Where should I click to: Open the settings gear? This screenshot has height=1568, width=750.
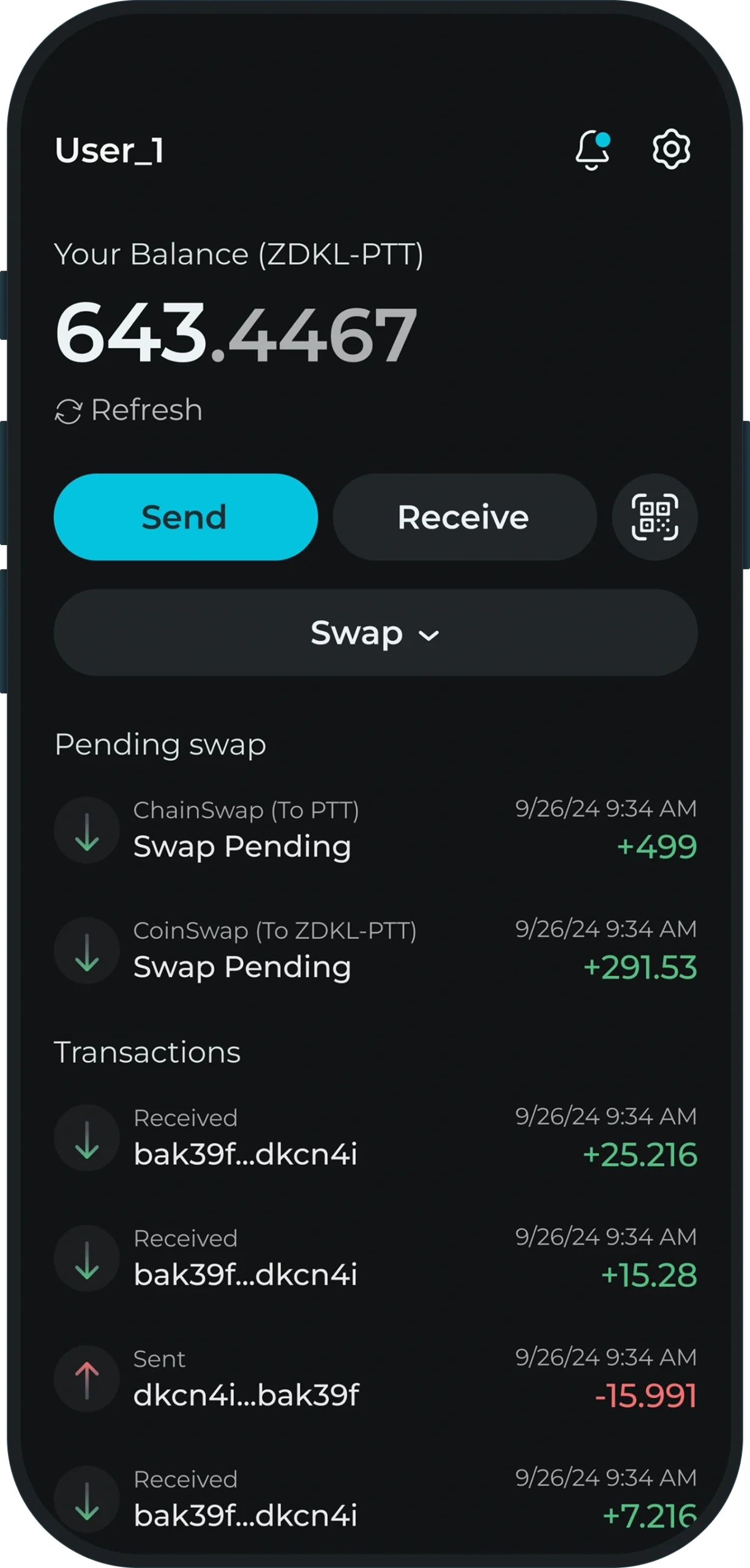pos(671,149)
